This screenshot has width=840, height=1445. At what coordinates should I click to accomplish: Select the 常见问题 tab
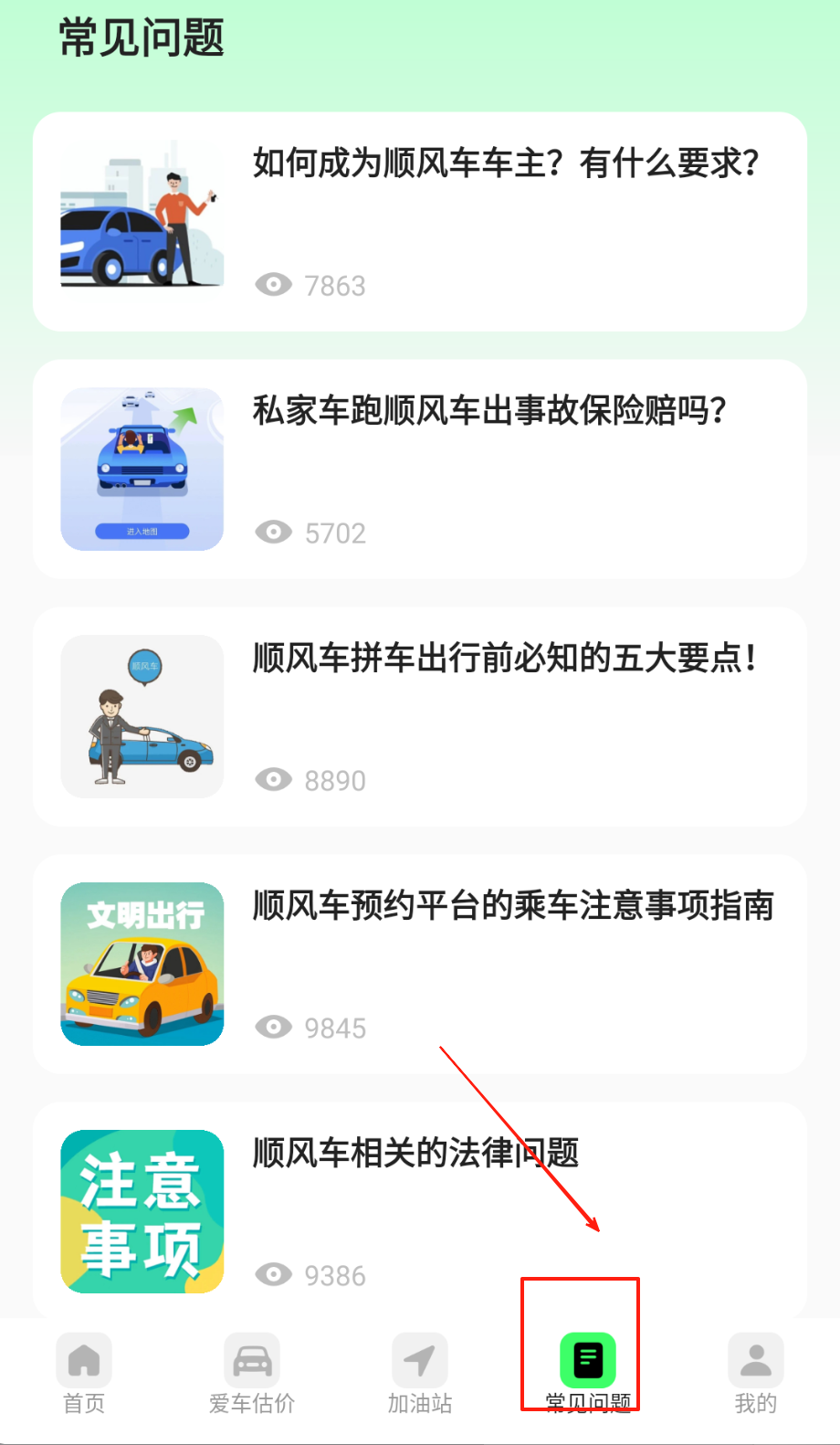tap(588, 1373)
